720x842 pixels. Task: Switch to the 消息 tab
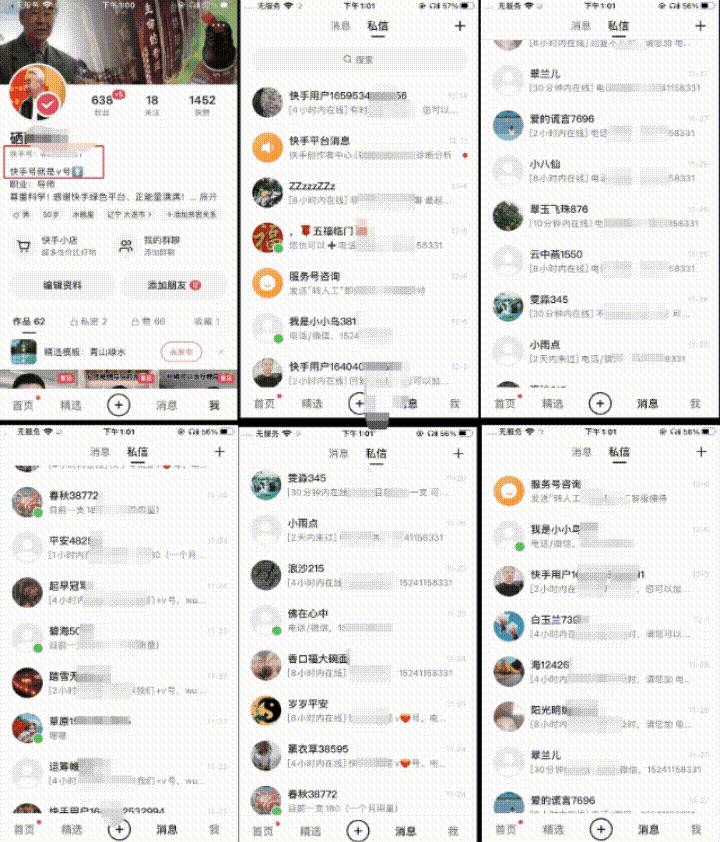pos(340,24)
